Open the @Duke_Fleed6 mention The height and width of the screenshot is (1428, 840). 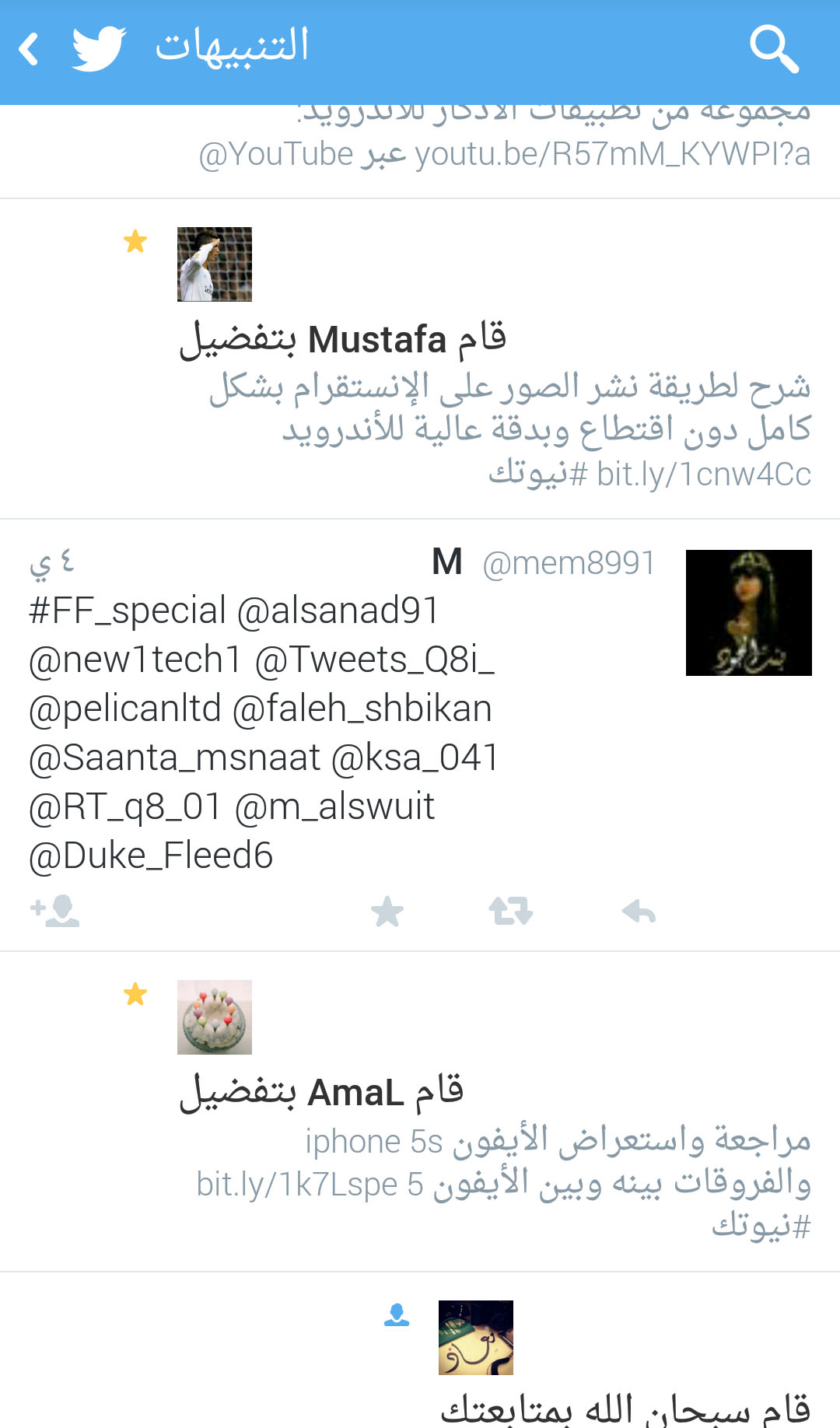(x=151, y=856)
